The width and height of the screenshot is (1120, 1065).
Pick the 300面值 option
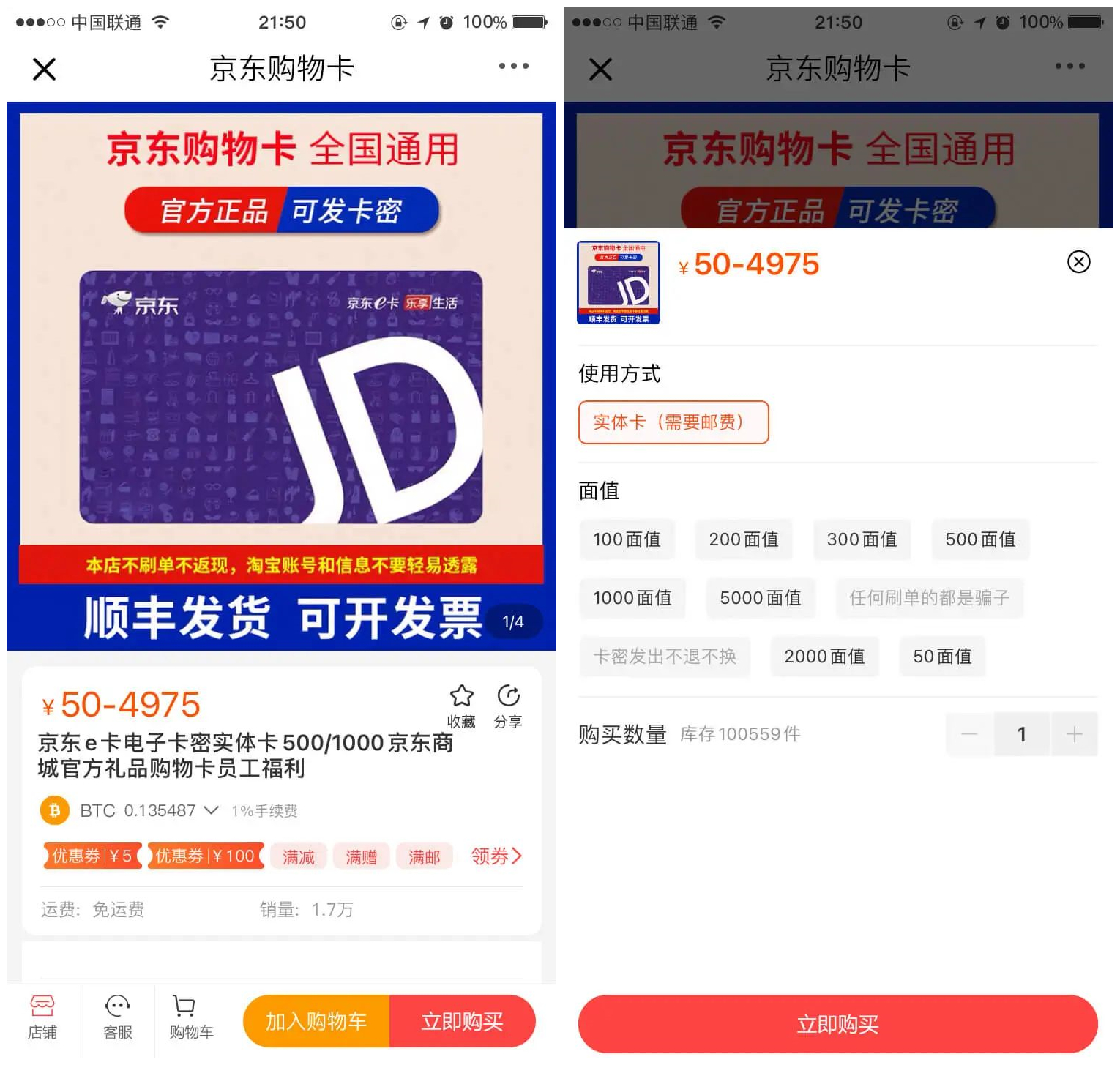[862, 539]
